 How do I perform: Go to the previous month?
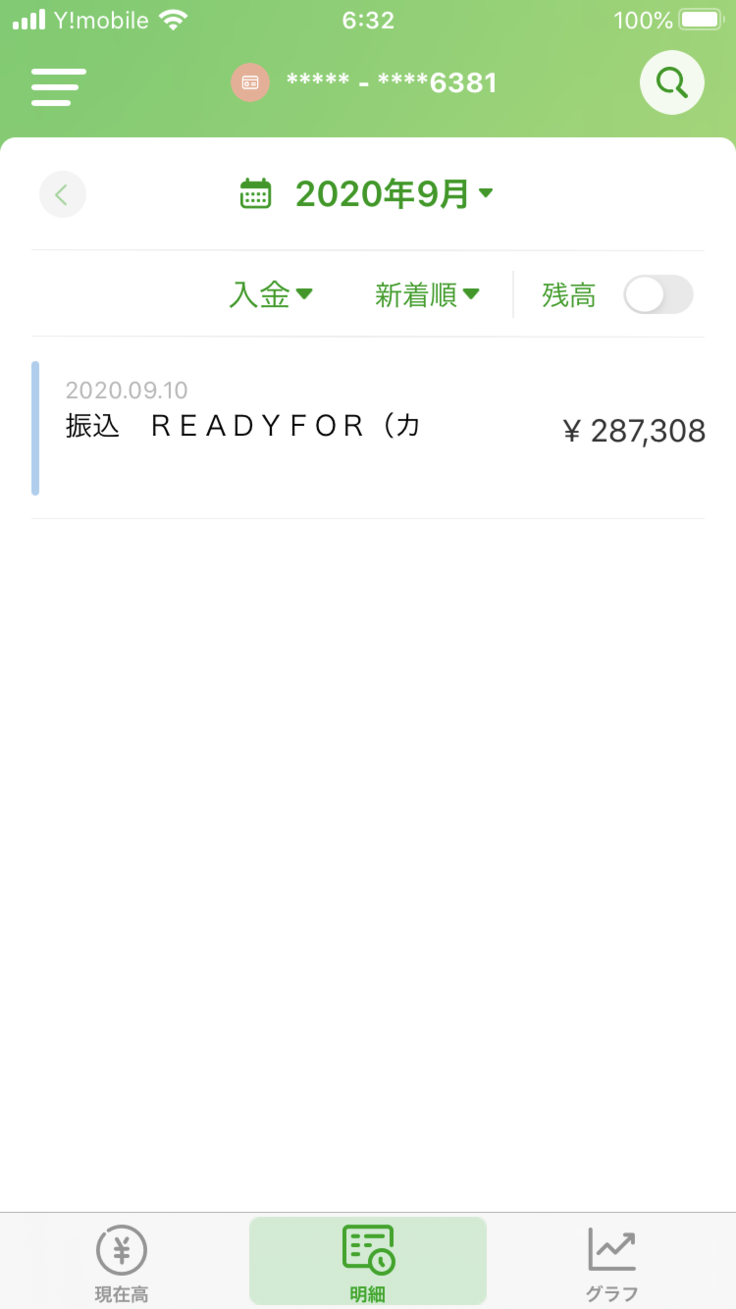tap(62, 194)
